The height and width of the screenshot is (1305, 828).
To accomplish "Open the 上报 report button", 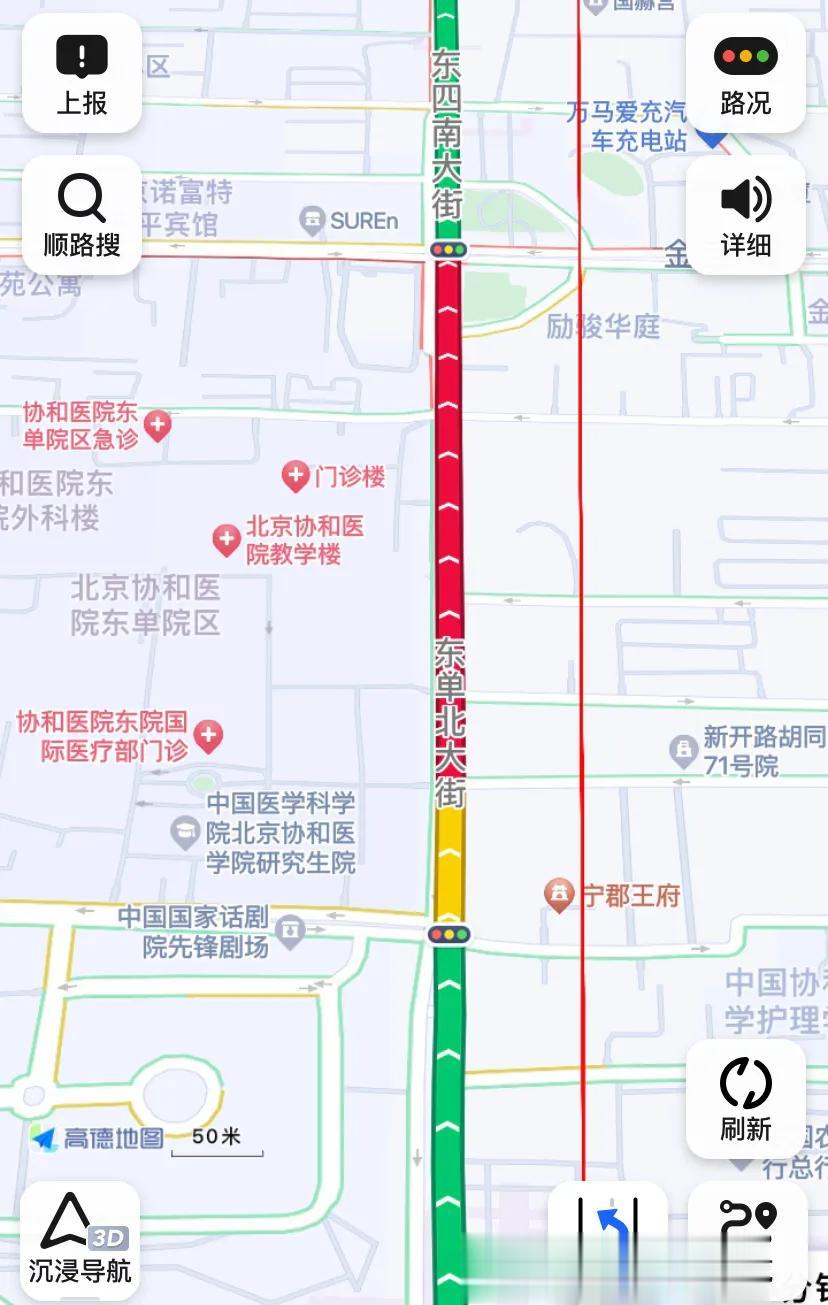I will [x=82, y=74].
